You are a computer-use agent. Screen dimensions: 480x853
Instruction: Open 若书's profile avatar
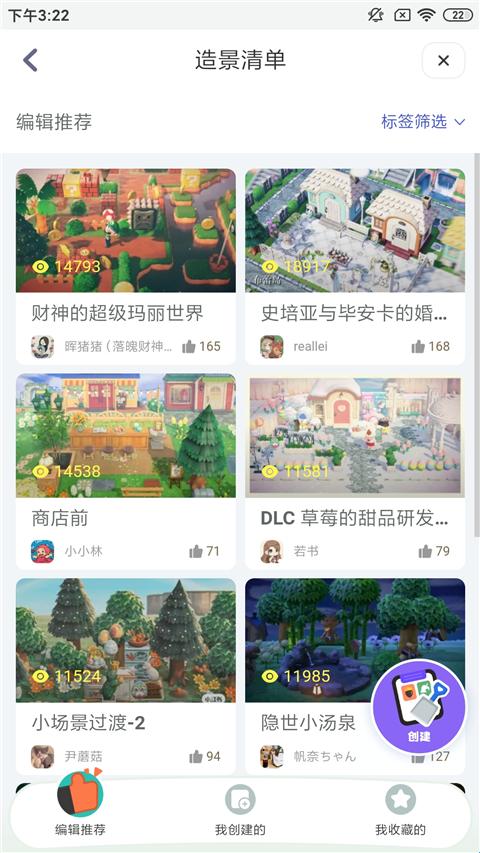click(272, 551)
